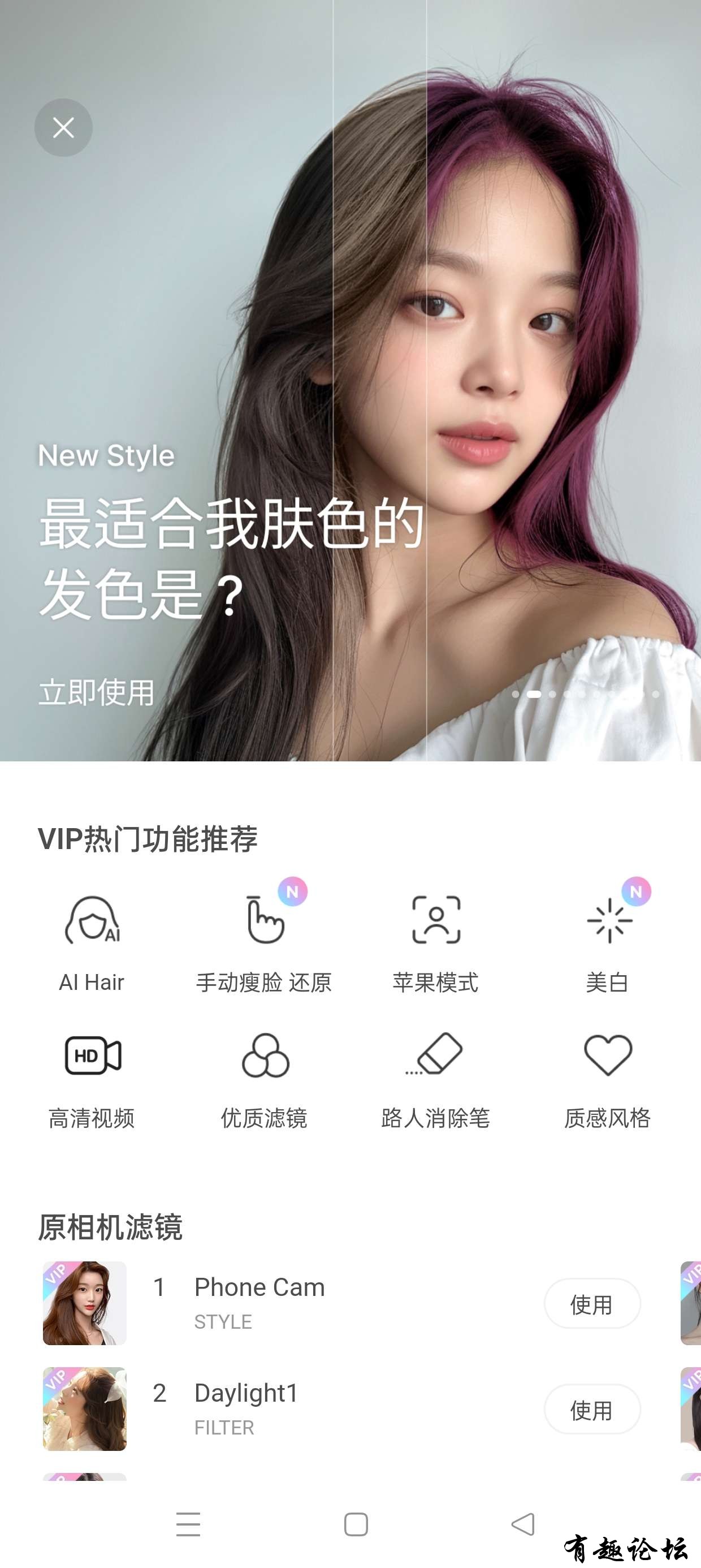Viewport: 701px width, 1568px height.
Task: Use the Daylight1 filter
Action: [x=591, y=1409]
